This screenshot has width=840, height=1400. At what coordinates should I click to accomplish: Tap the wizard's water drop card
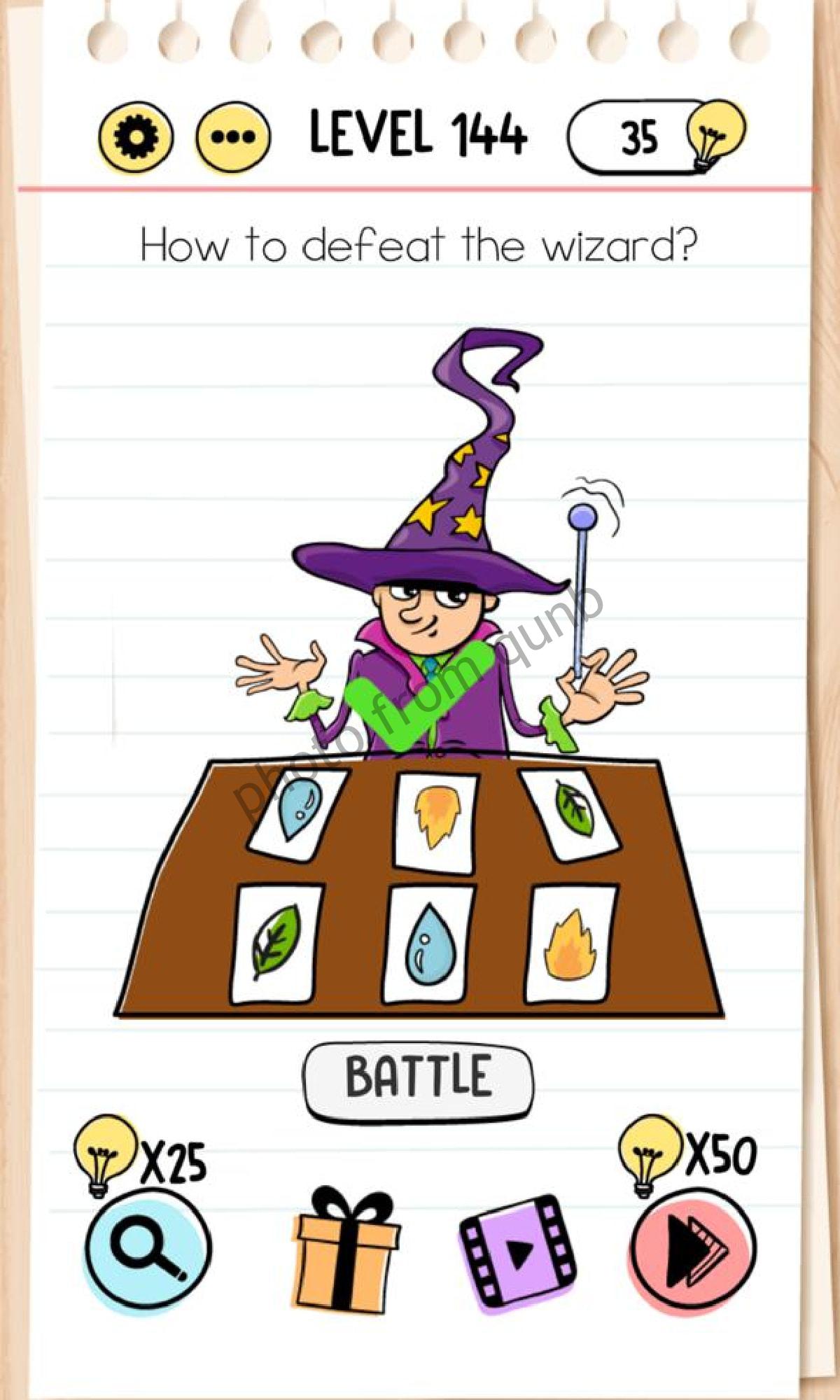[299, 813]
